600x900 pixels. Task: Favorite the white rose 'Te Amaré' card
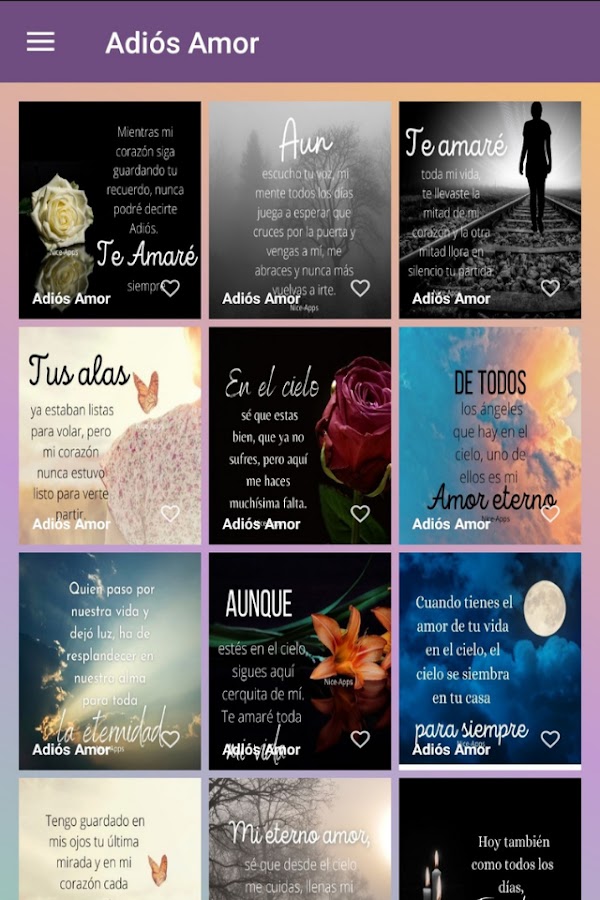click(171, 288)
